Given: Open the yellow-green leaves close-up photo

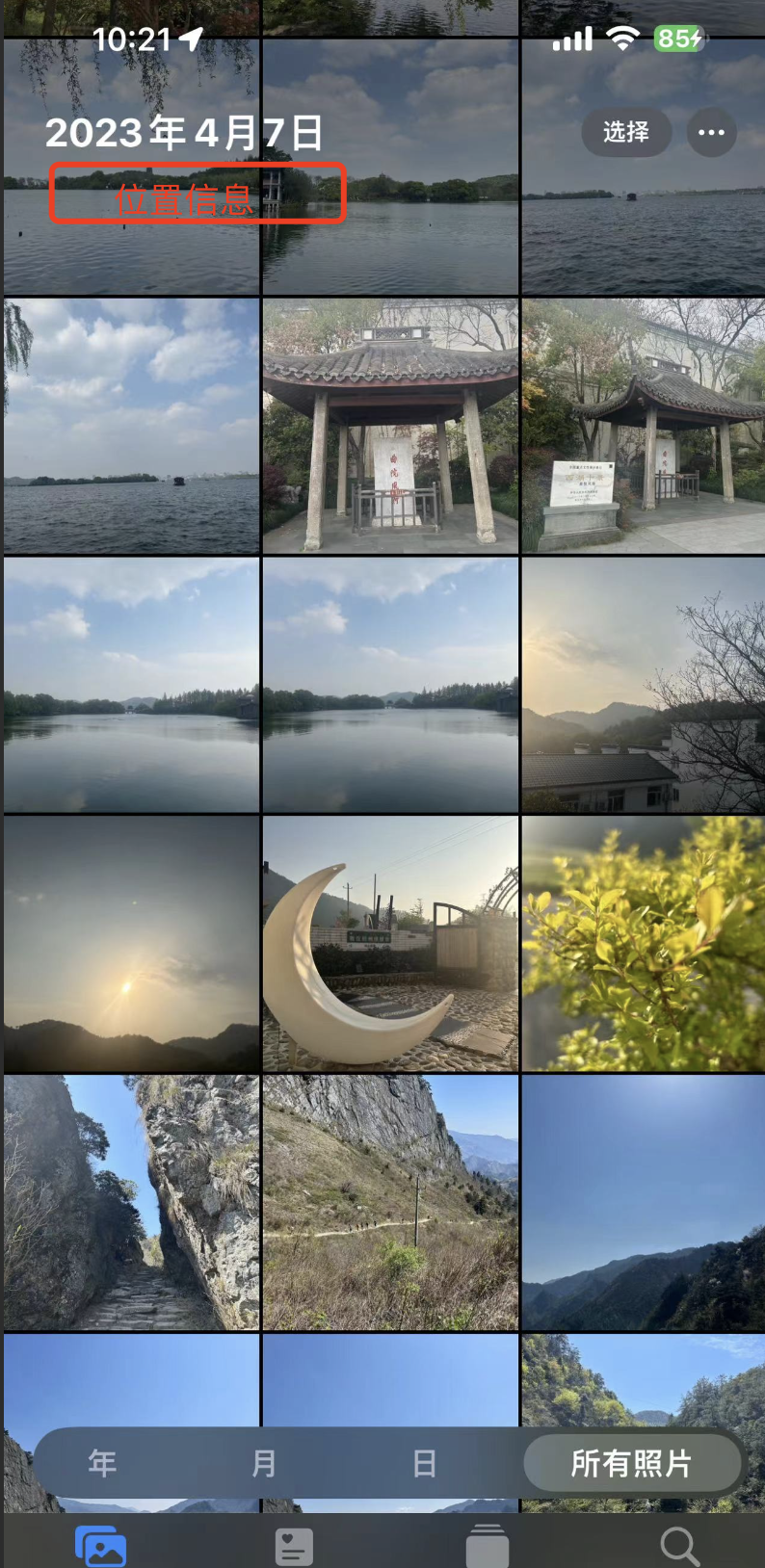Looking at the screenshot, I should (x=643, y=944).
